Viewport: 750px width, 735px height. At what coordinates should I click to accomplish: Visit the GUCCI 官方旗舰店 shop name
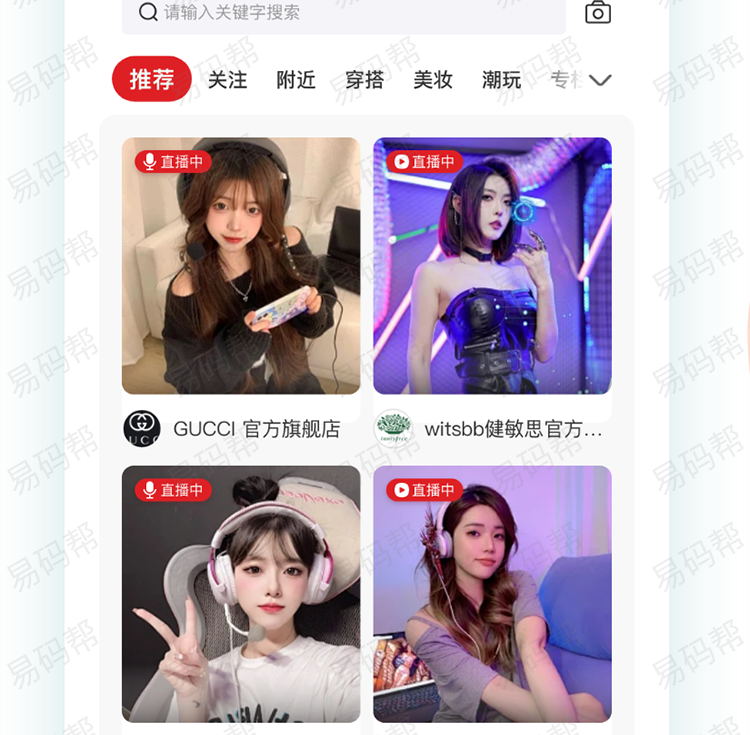point(256,429)
